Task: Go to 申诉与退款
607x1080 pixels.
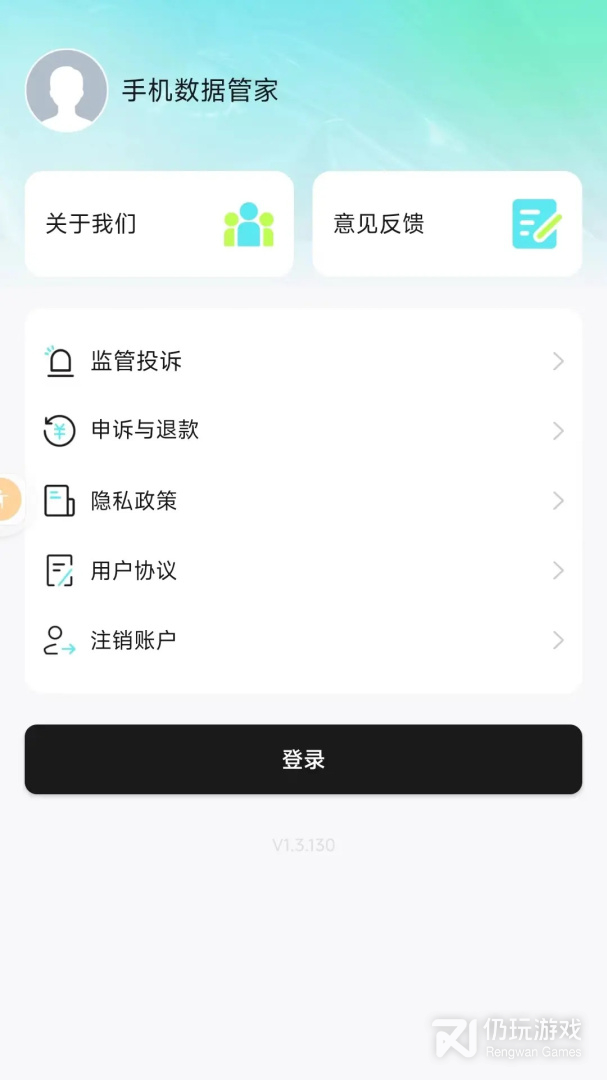Action: click(303, 430)
